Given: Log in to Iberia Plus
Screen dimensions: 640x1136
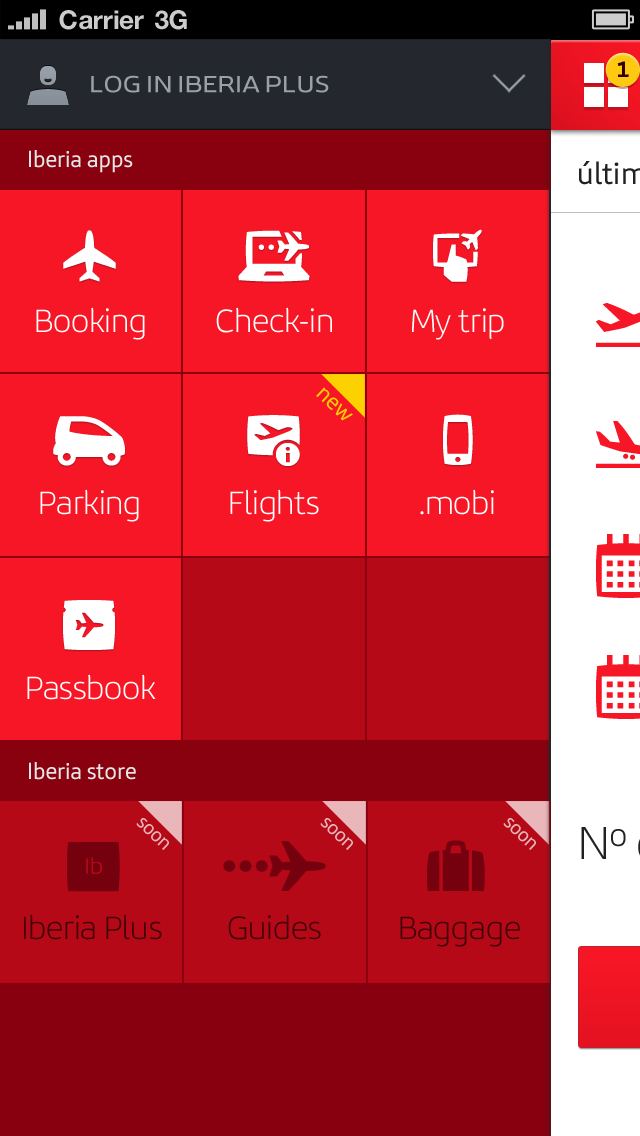Looking at the screenshot, I should (x=209, y=85).
